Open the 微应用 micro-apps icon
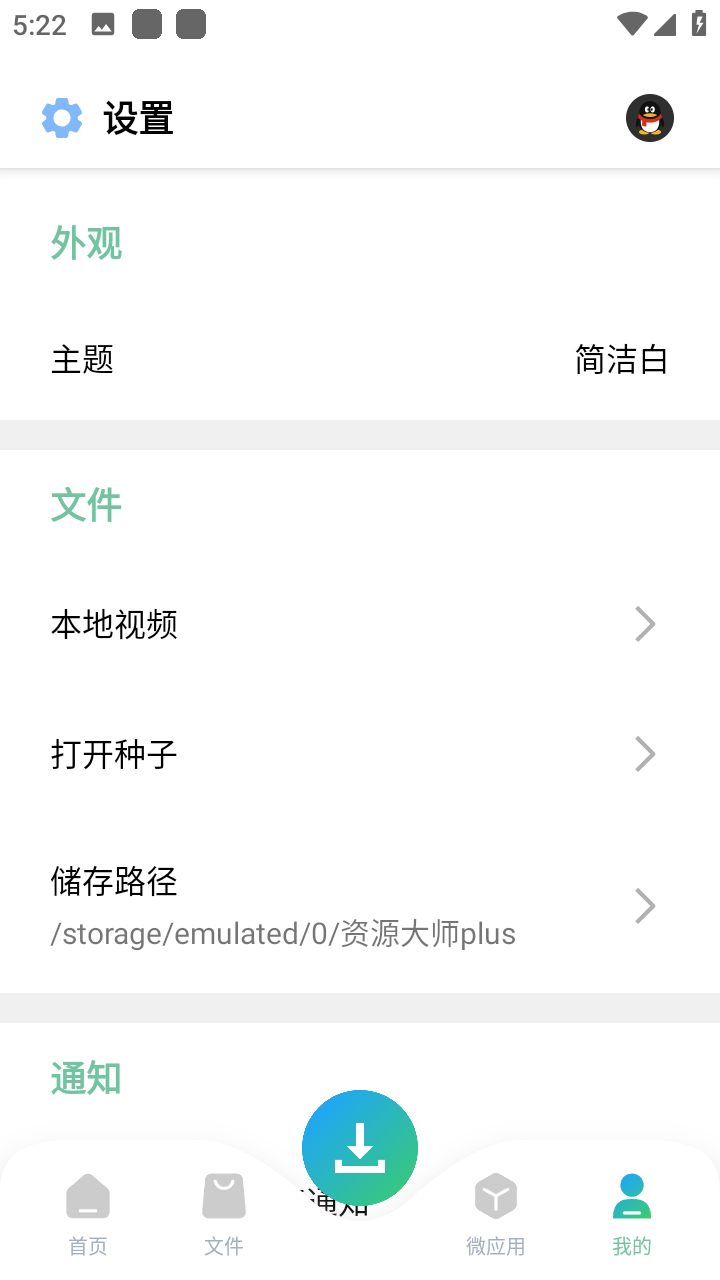 (x=496, y=1195)
